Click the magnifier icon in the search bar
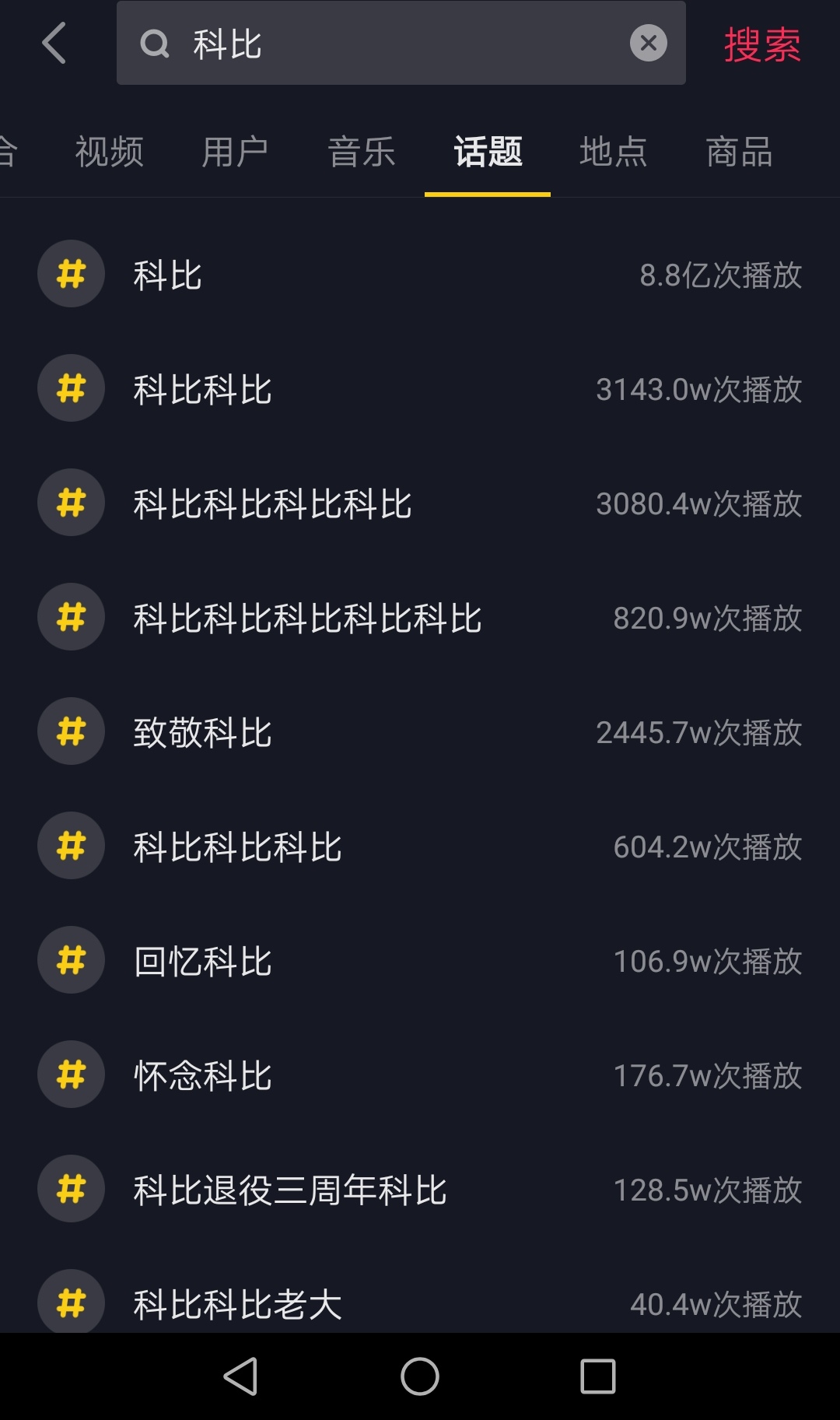The height and width of the screenshot is (1420, 840). point(155,44)
